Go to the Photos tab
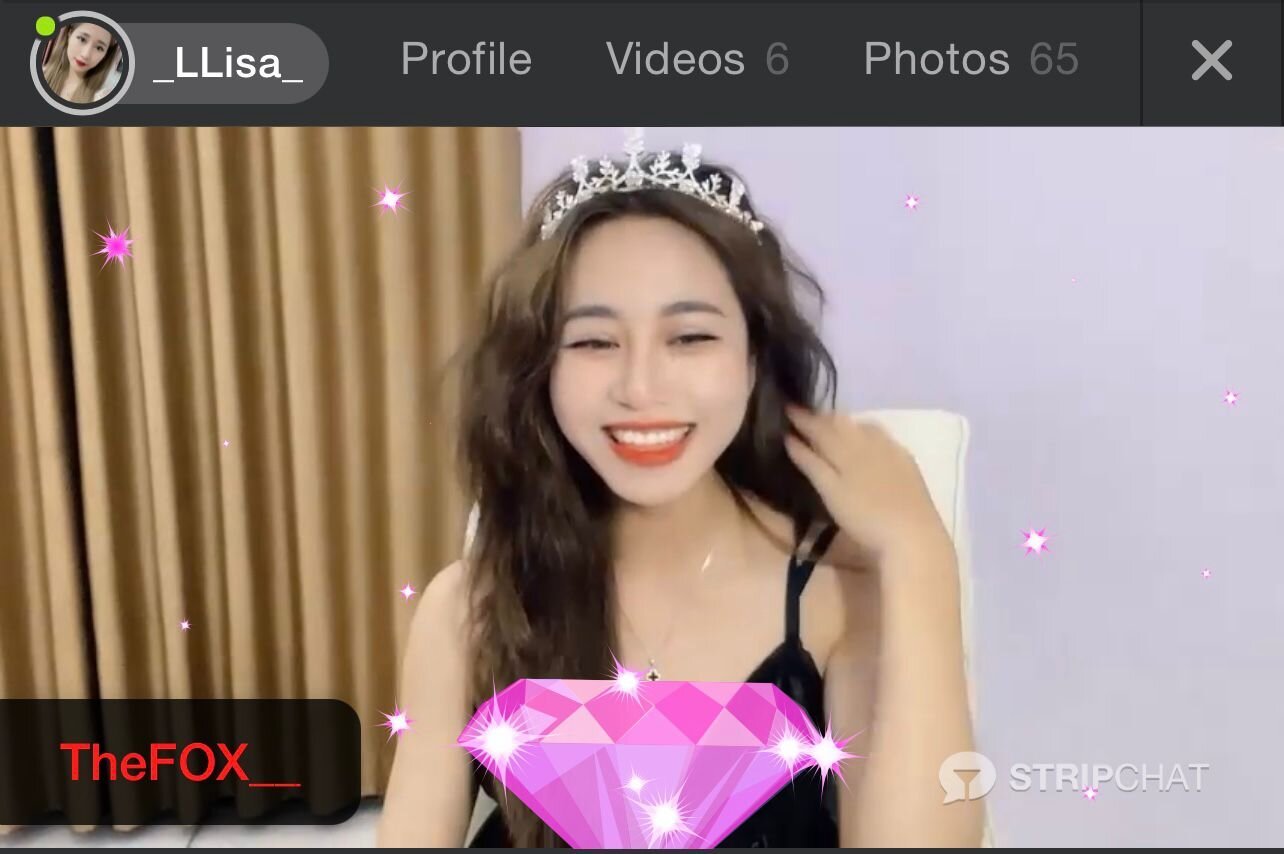 click(x=970, y=60)
